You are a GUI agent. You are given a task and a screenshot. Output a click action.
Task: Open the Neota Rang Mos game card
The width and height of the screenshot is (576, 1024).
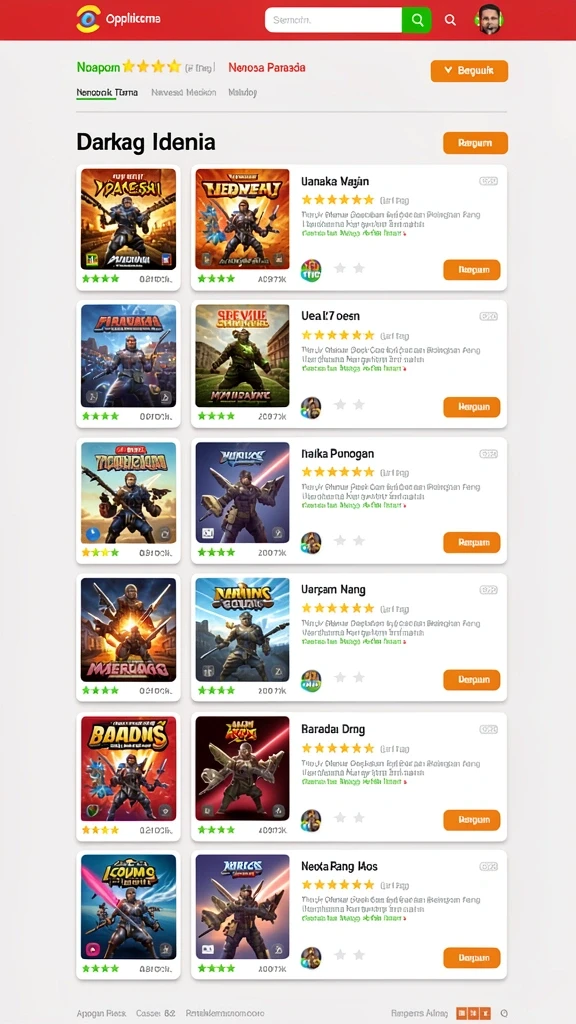pyautogui.click(x=349, y=915)
